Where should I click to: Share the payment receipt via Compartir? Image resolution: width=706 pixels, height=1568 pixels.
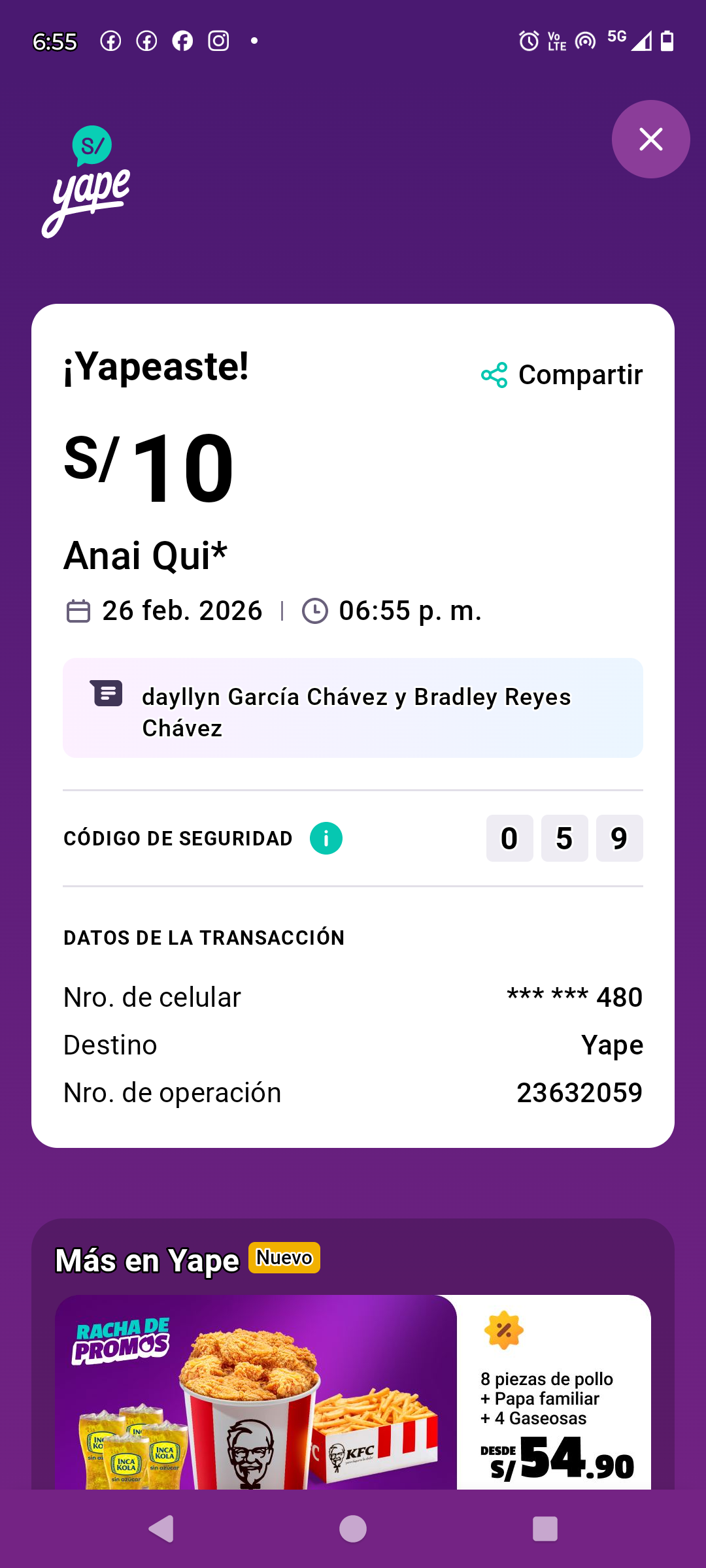point(562,375)
